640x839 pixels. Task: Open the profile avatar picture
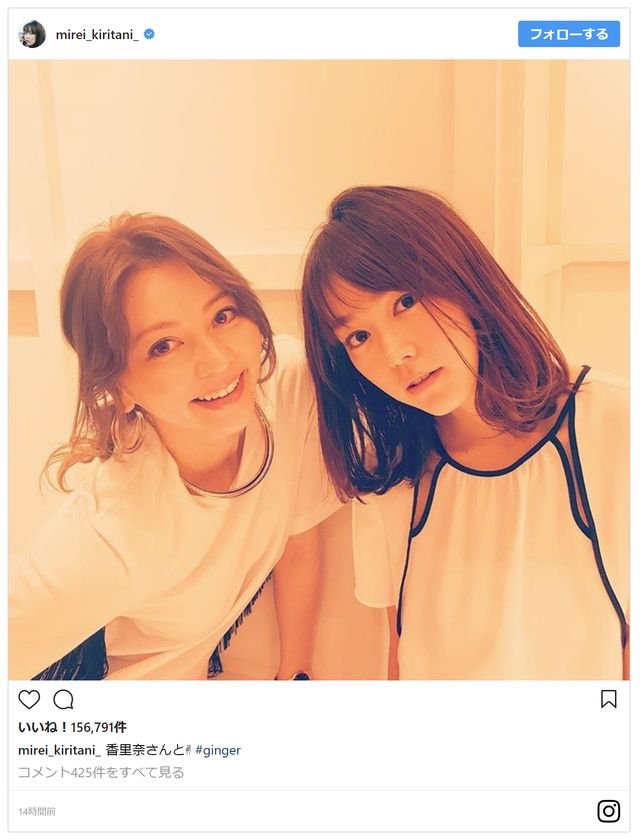tap(32, 34)
